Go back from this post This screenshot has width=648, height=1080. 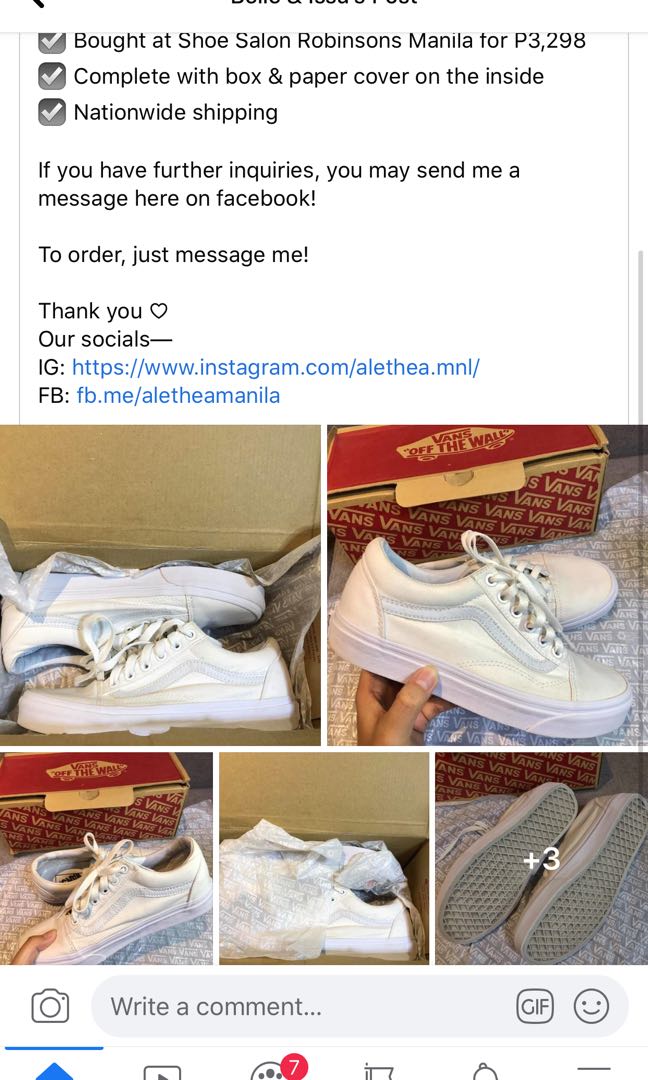pyautogui.click(x=40, y=5)
